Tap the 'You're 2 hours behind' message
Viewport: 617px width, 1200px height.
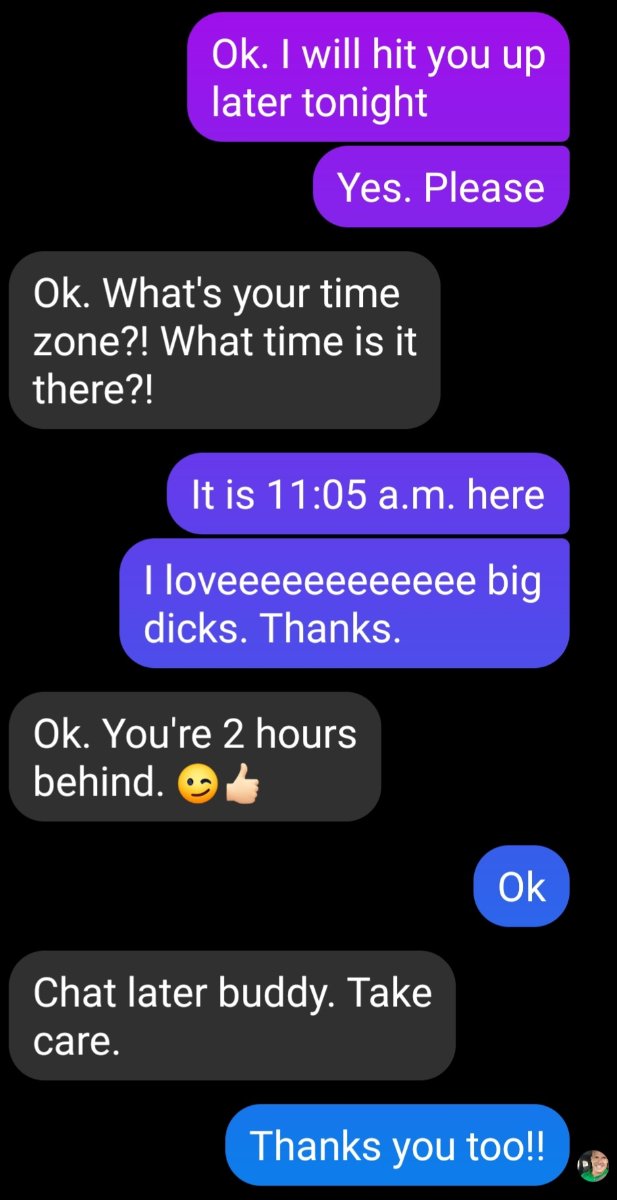tap(195, 757)
